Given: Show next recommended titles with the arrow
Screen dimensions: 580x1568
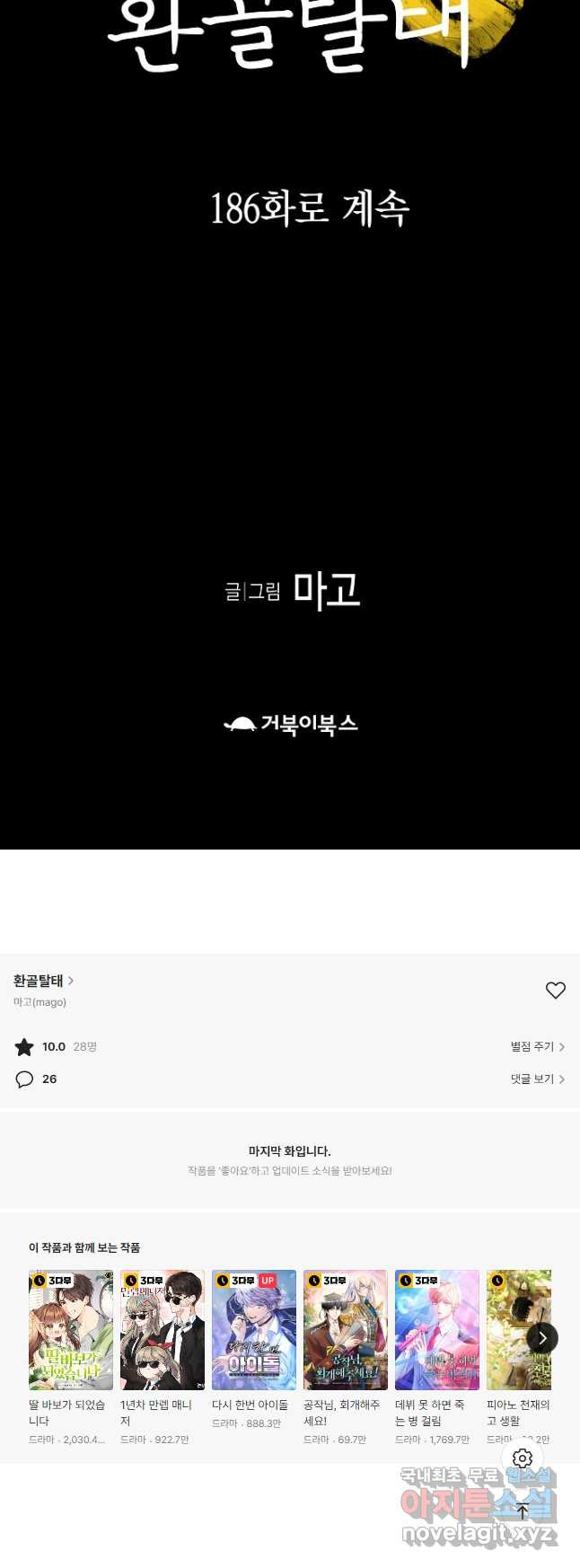Looking at the screenshot, I should 541,1338.
